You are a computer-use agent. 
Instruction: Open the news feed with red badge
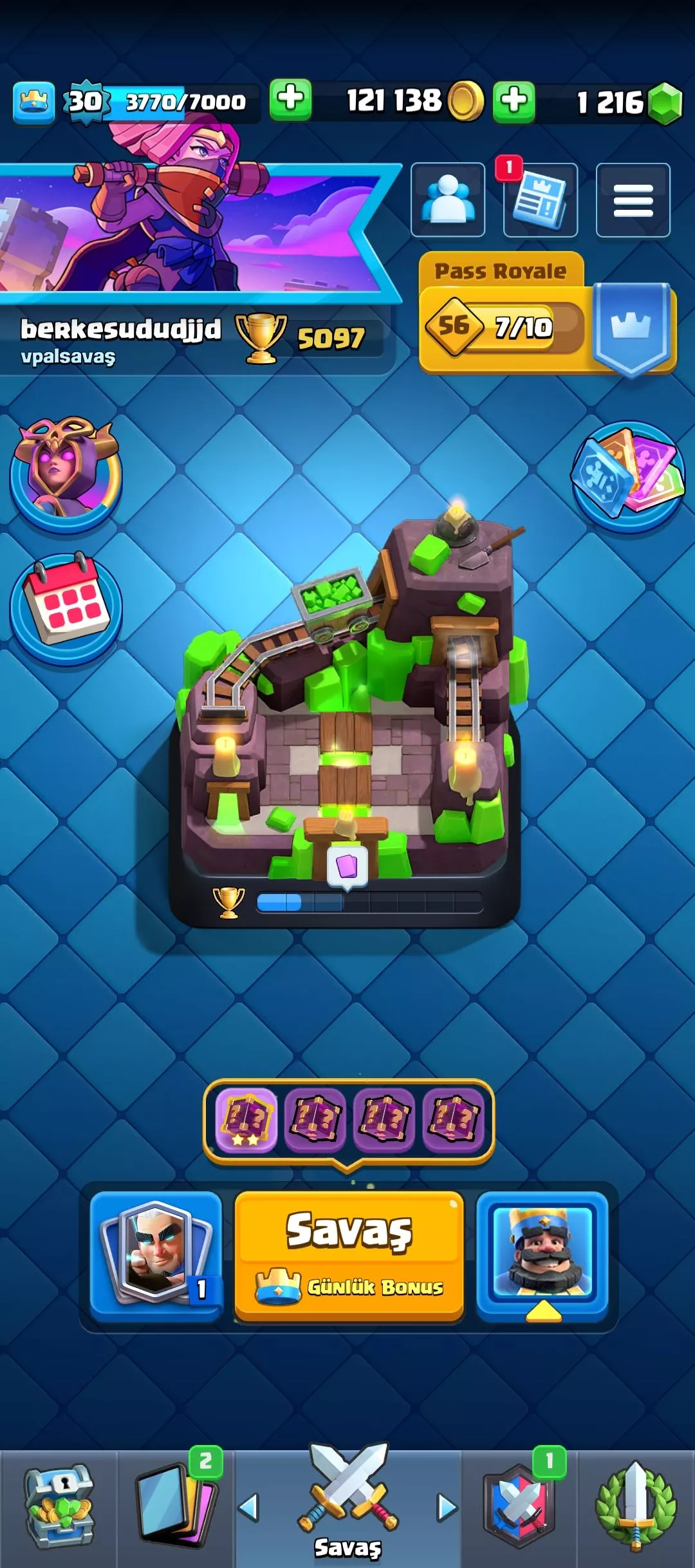click(541, 200)
